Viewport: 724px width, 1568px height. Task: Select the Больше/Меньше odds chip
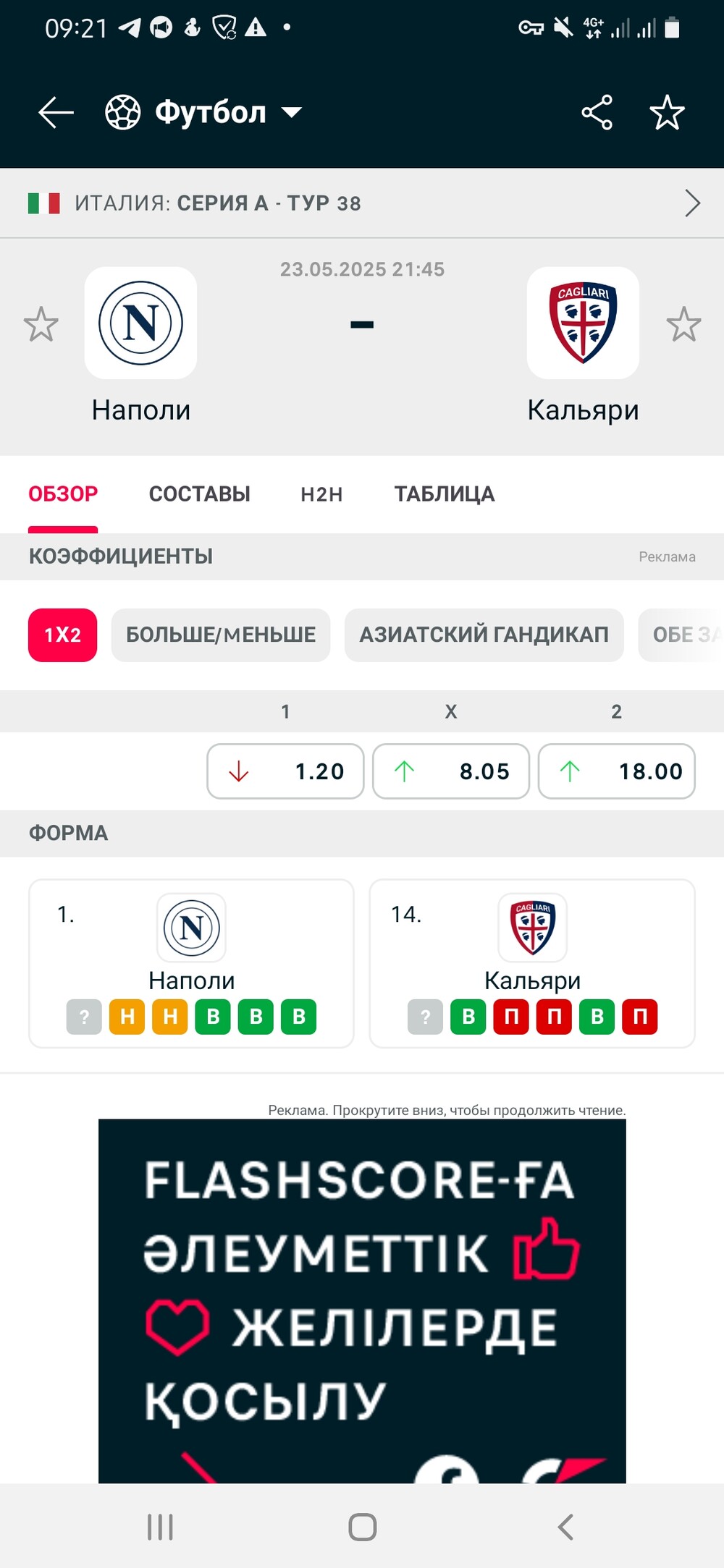(221, 635)
